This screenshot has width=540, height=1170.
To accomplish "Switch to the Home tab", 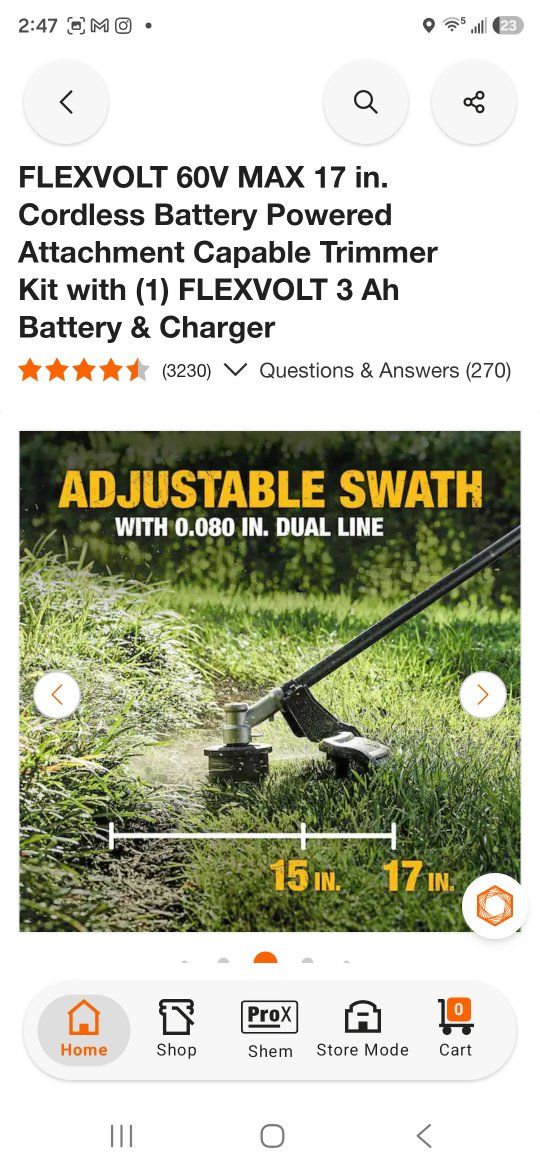I will [84, 1030].
